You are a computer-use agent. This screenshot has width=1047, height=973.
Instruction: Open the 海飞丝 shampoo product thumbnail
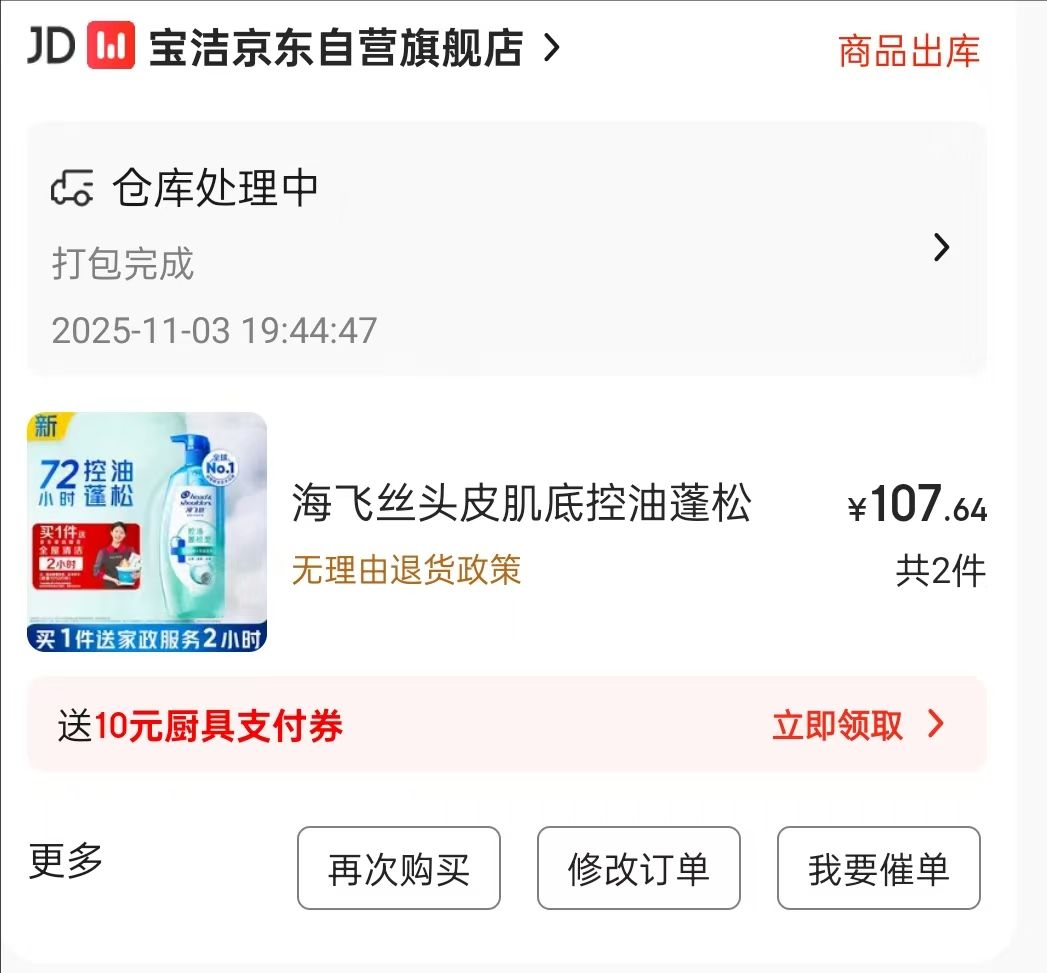pyautogui.click(x=147, y=532)
